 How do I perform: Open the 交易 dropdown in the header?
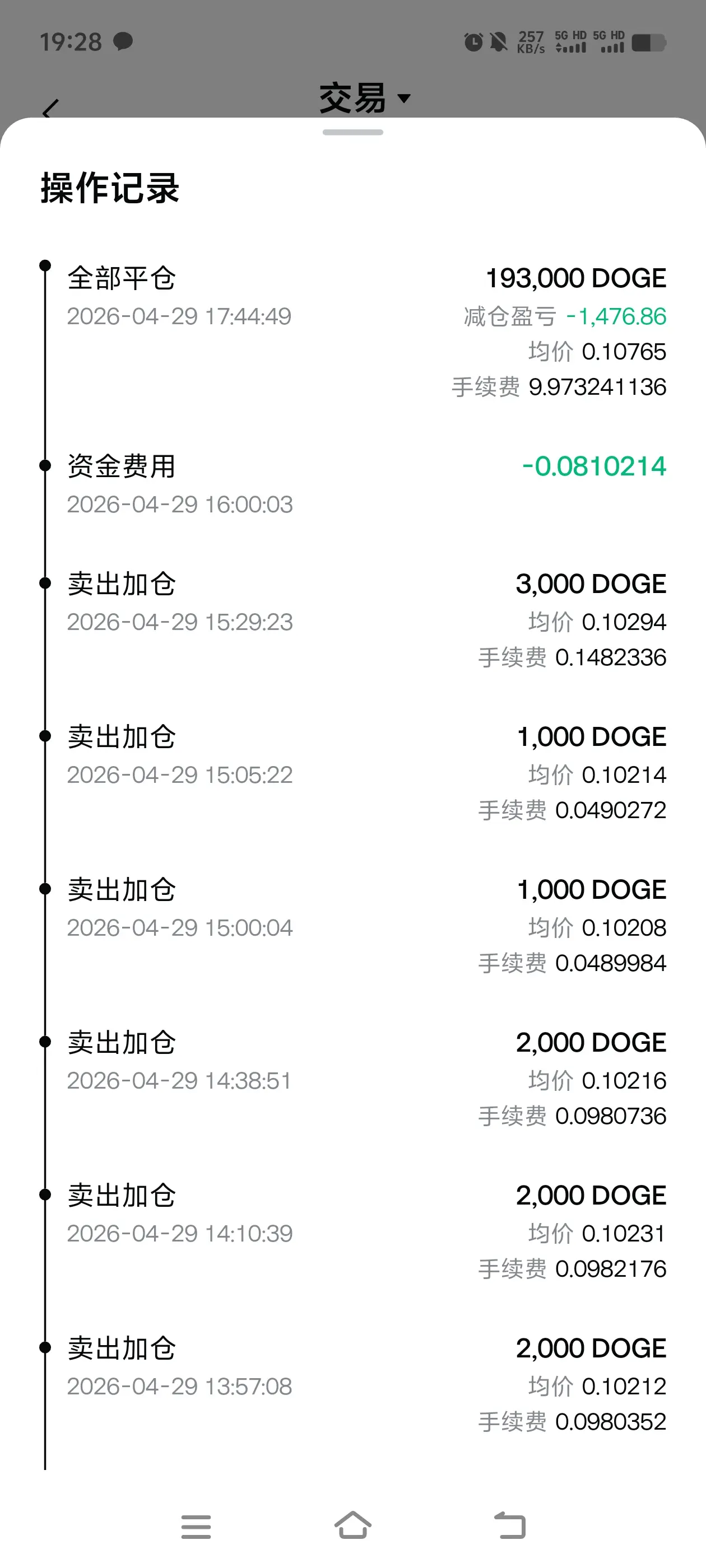tap(365, 98)
